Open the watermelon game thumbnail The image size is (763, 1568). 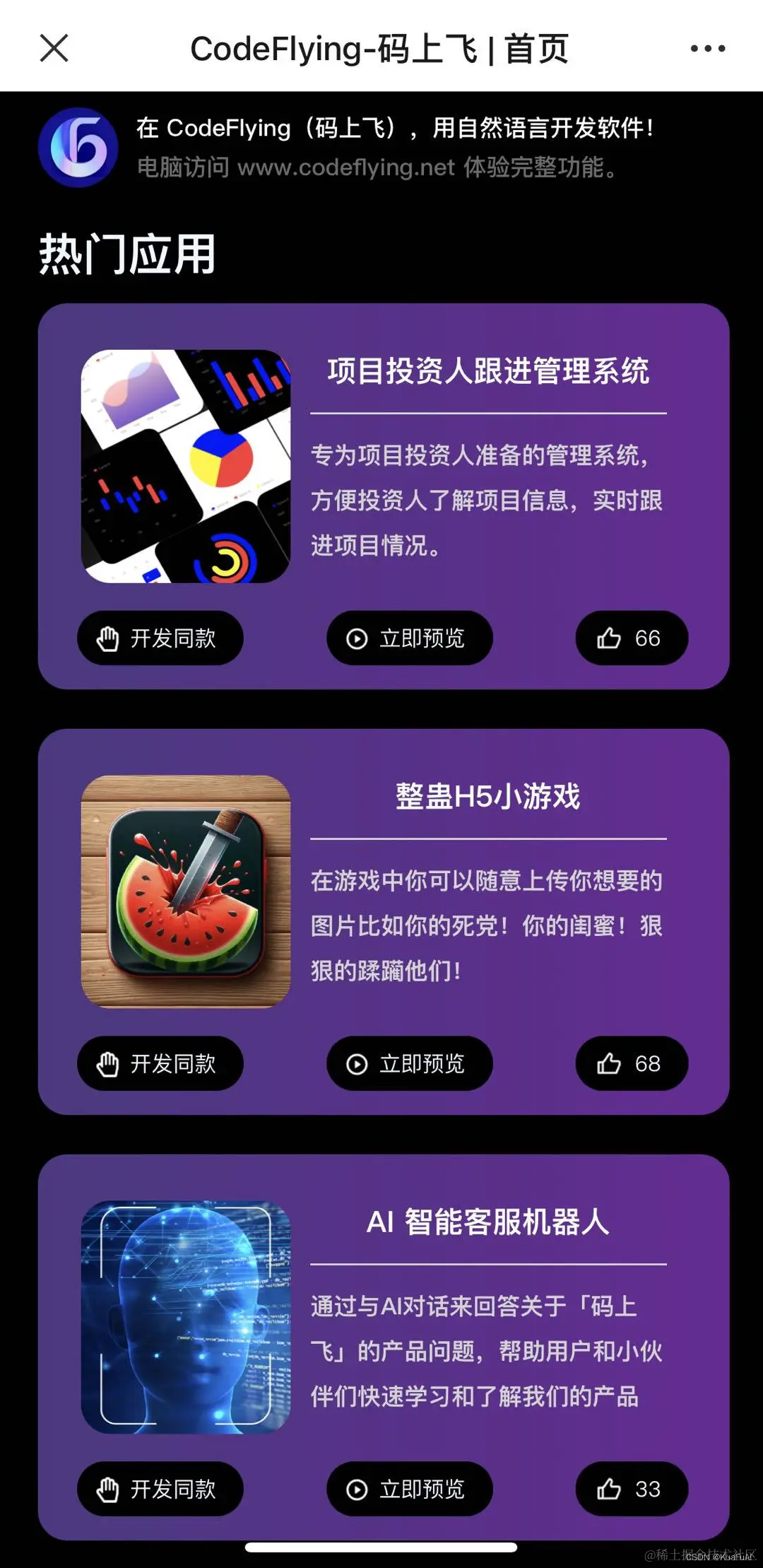(x=186, y=891)
